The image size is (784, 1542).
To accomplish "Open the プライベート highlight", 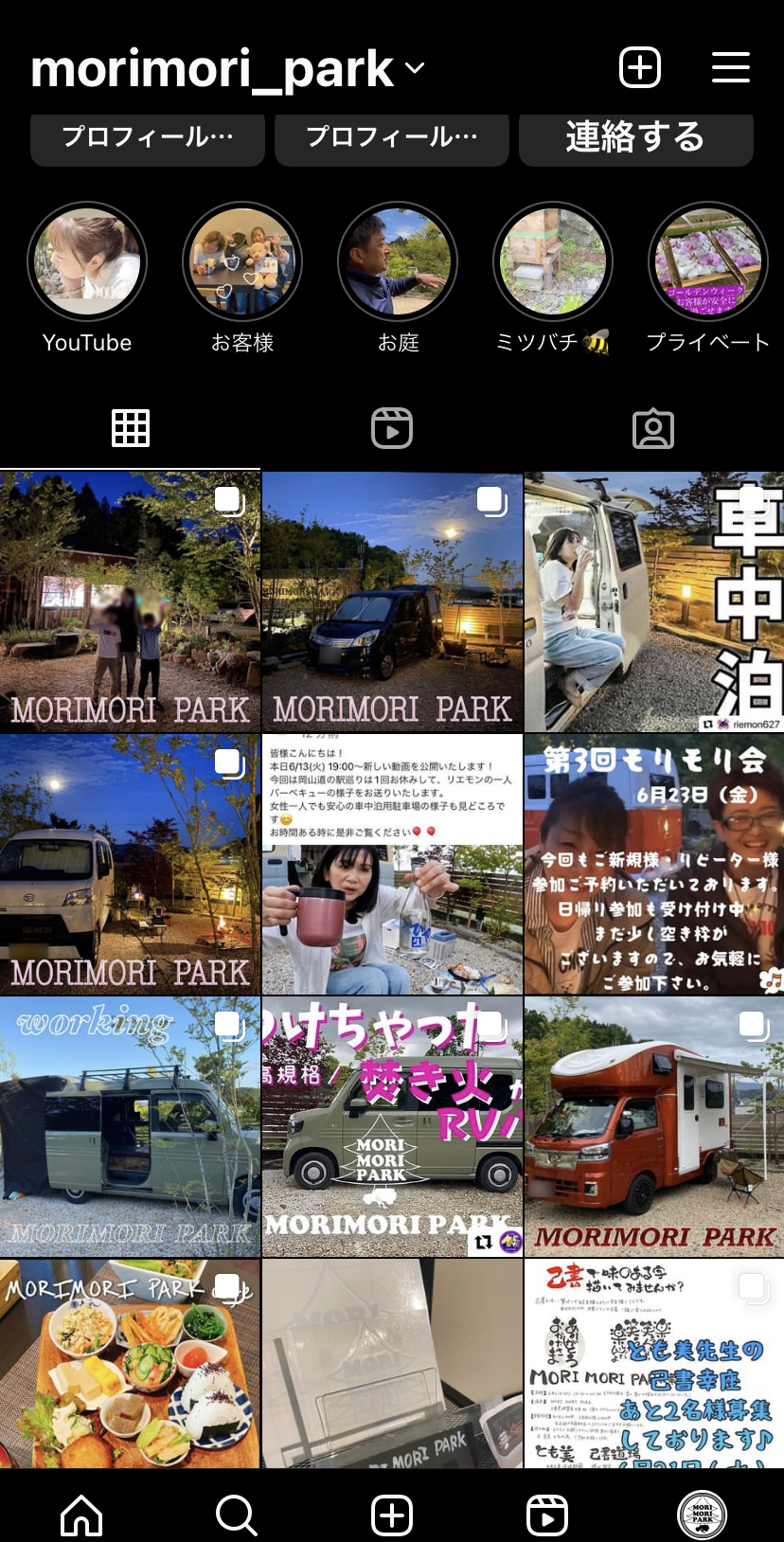I will pos(707,262).
